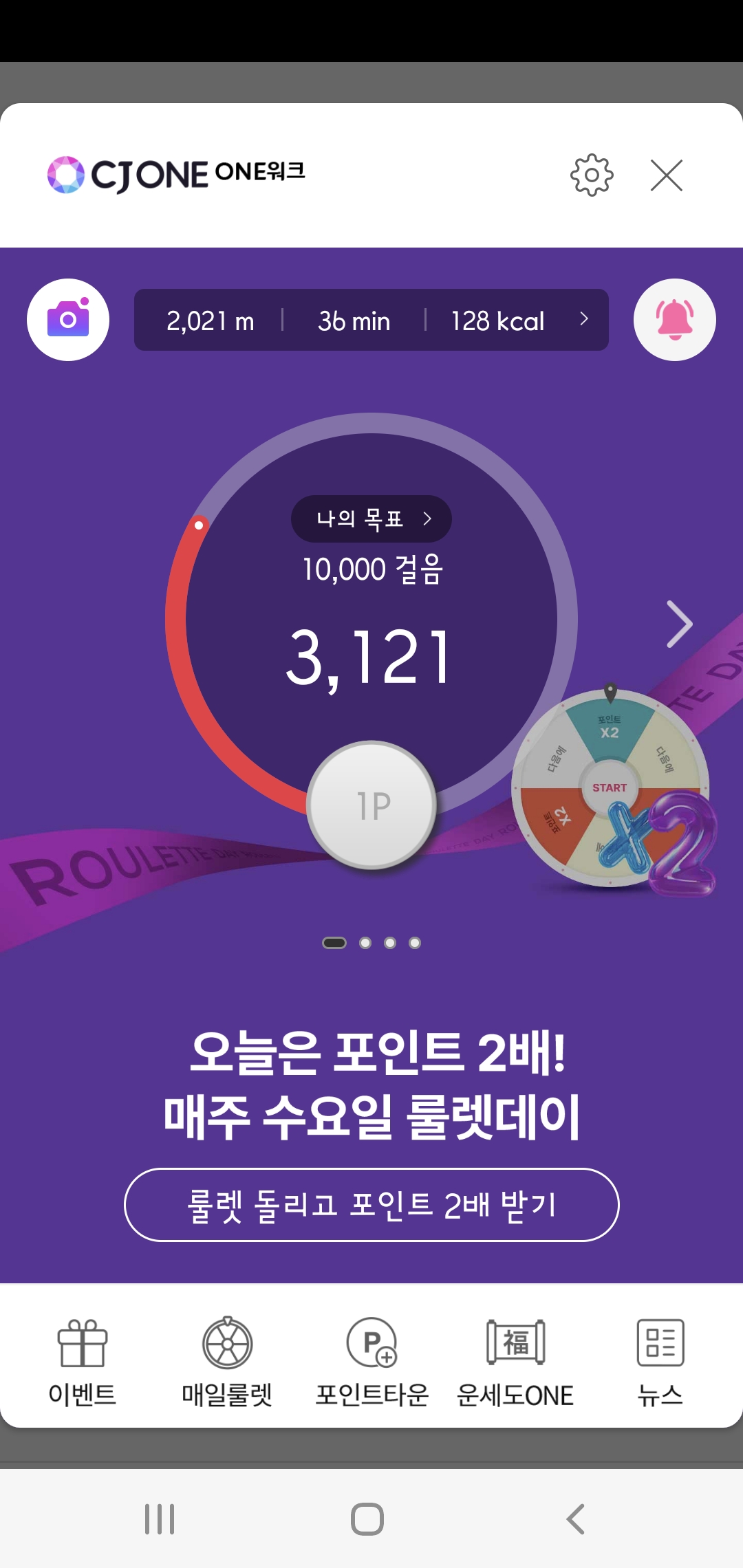Viewport: 743px width, 1568px height.
Task: Select the second page indicator dot
Action: coord(365,943)
